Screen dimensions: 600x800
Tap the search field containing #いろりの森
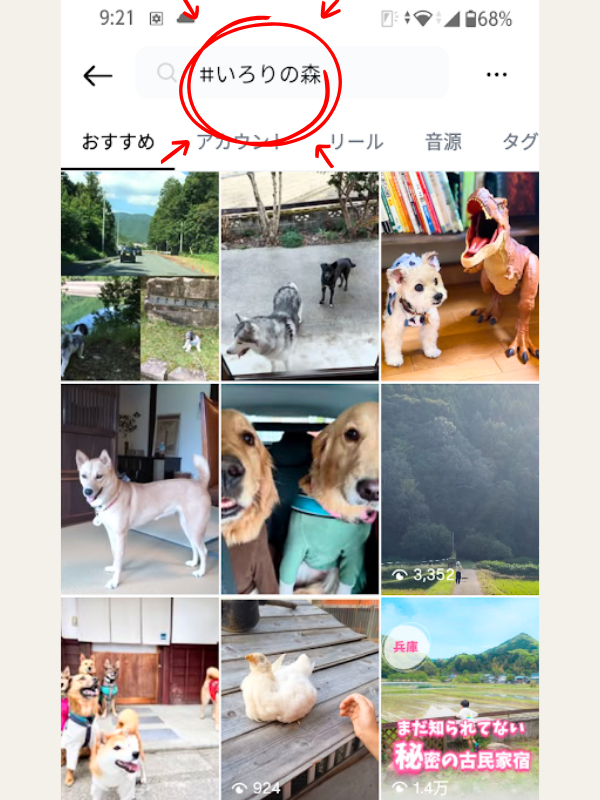292,74
